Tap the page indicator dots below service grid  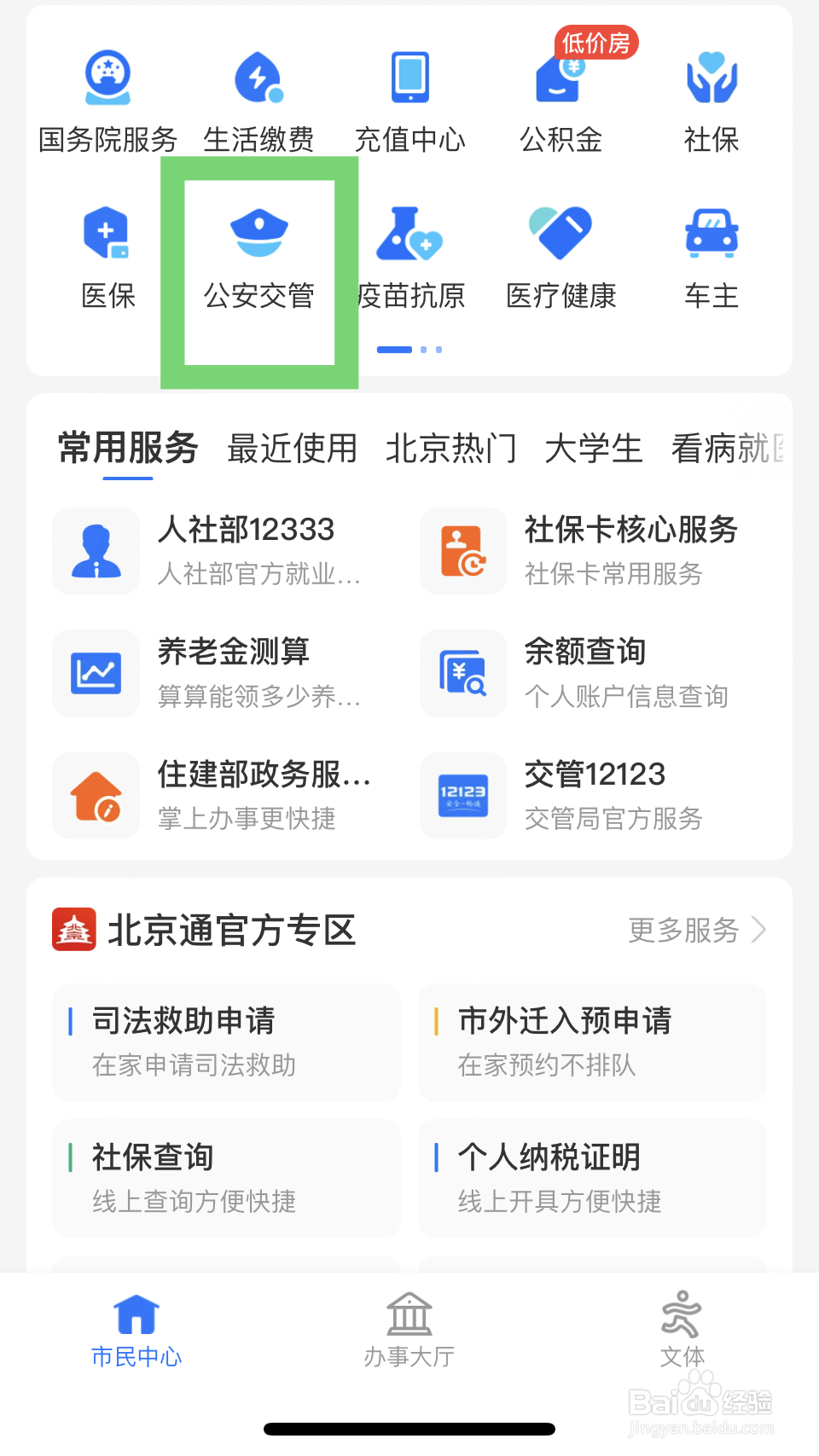coord(410,349)
